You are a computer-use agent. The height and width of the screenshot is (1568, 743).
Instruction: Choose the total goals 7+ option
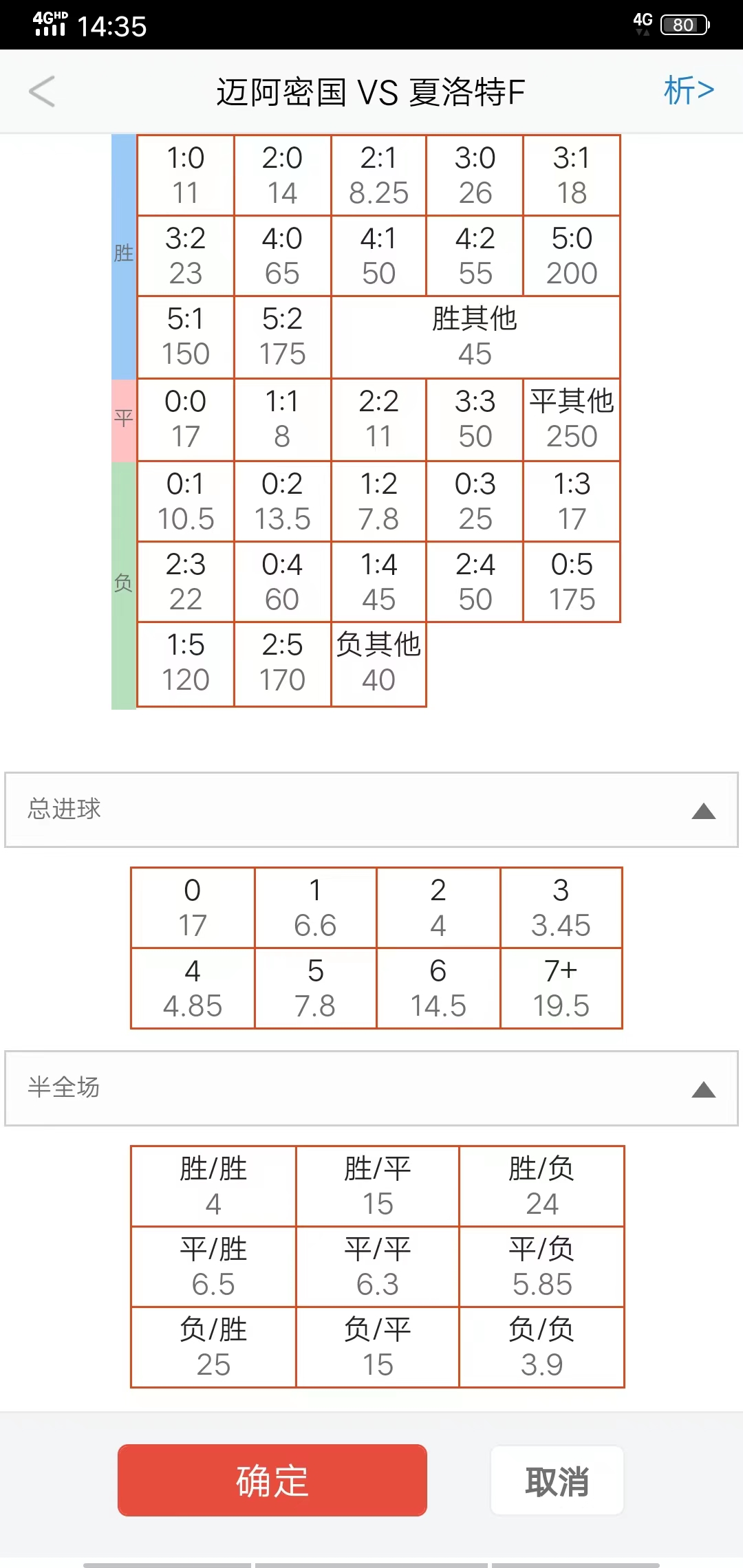[x=561, y=988]
